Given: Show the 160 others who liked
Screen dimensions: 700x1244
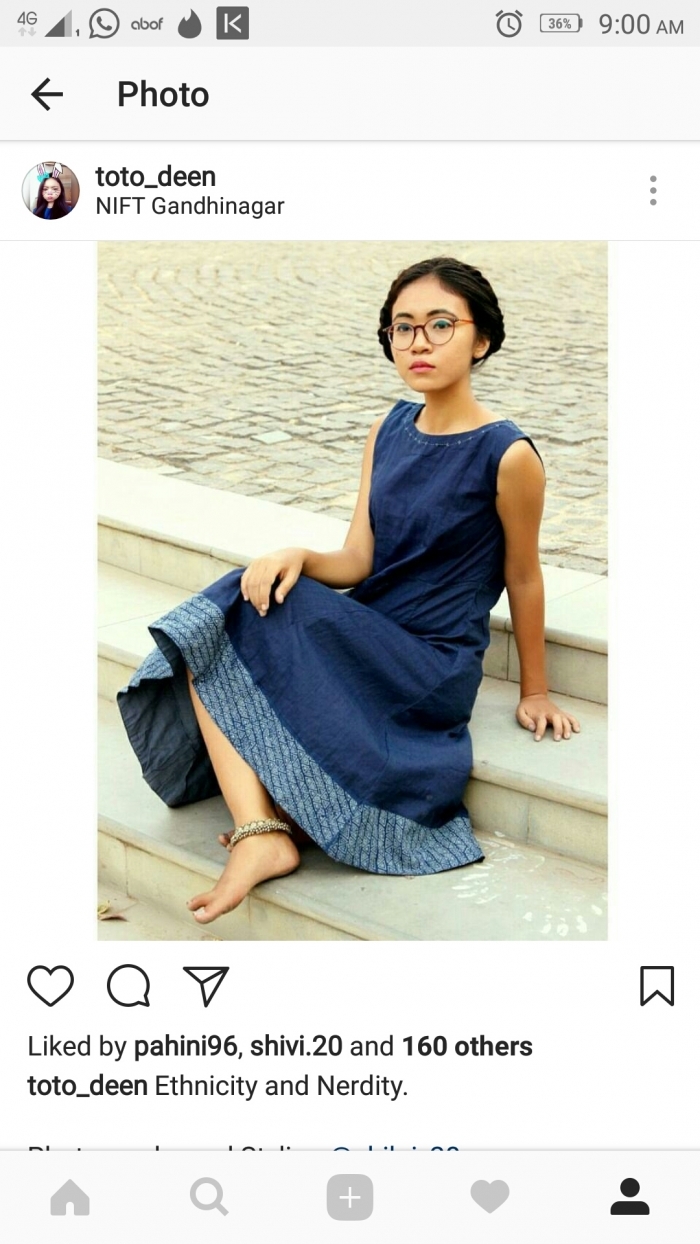Looking at the screenshot, I should pos(467,1047).
